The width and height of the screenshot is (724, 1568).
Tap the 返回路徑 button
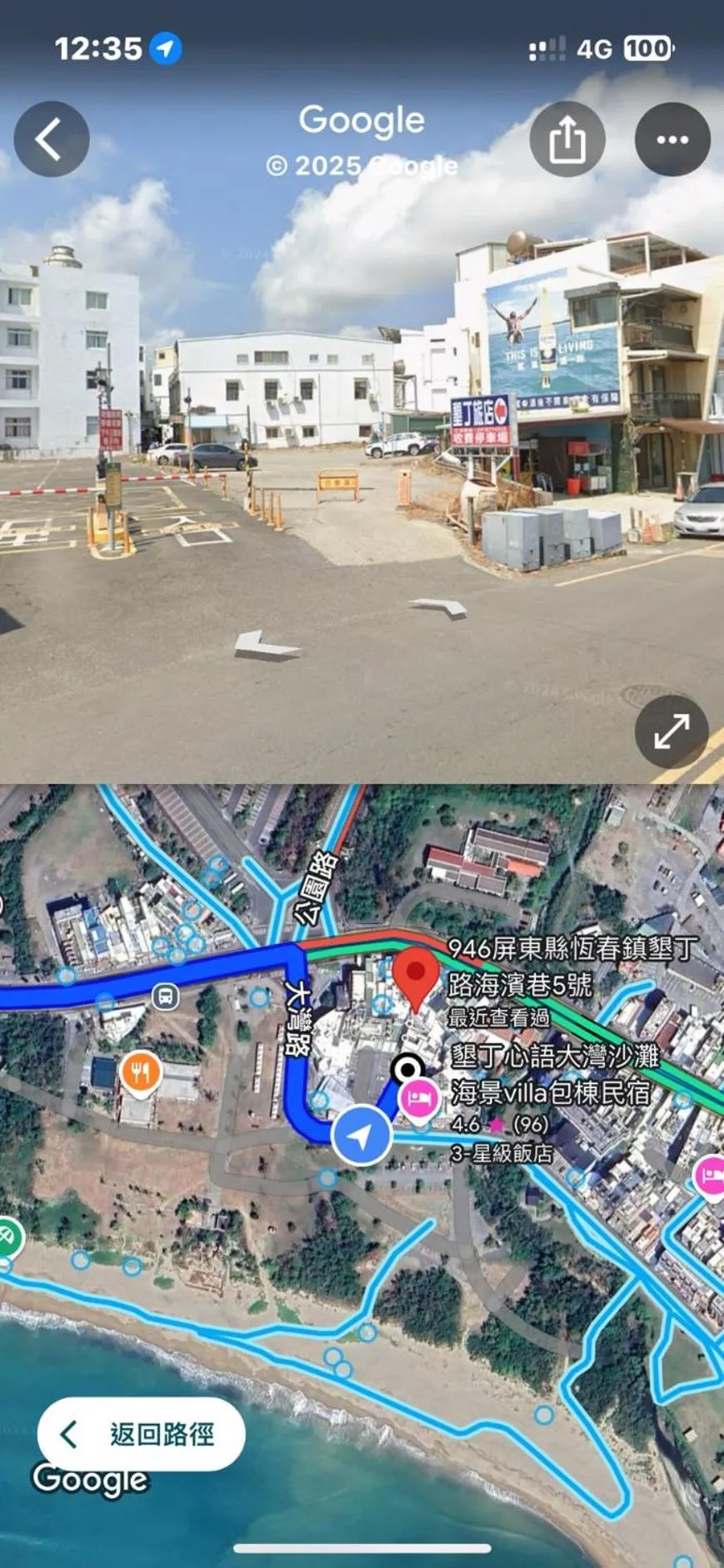(x=141, y=1434)
